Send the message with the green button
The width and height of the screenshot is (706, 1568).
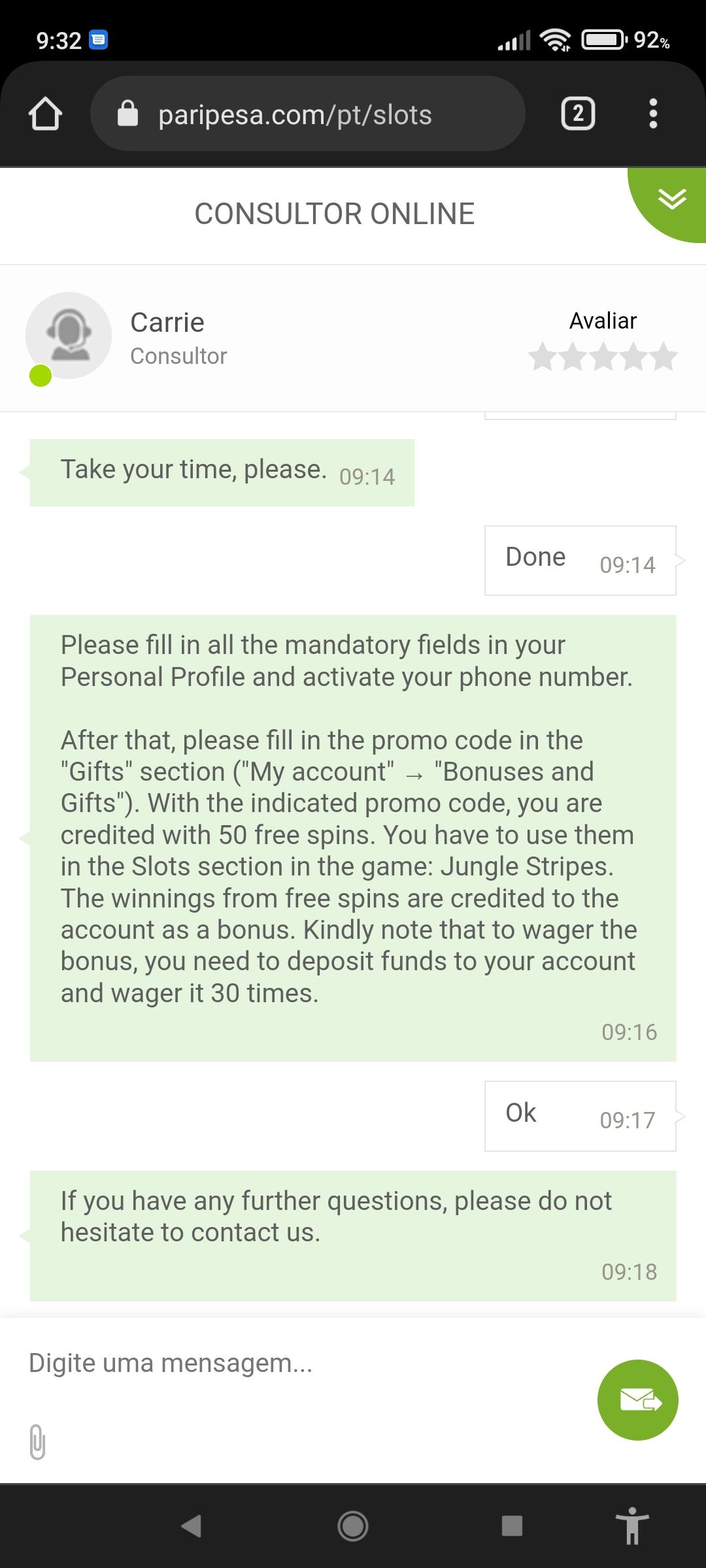pos(637,1399)
